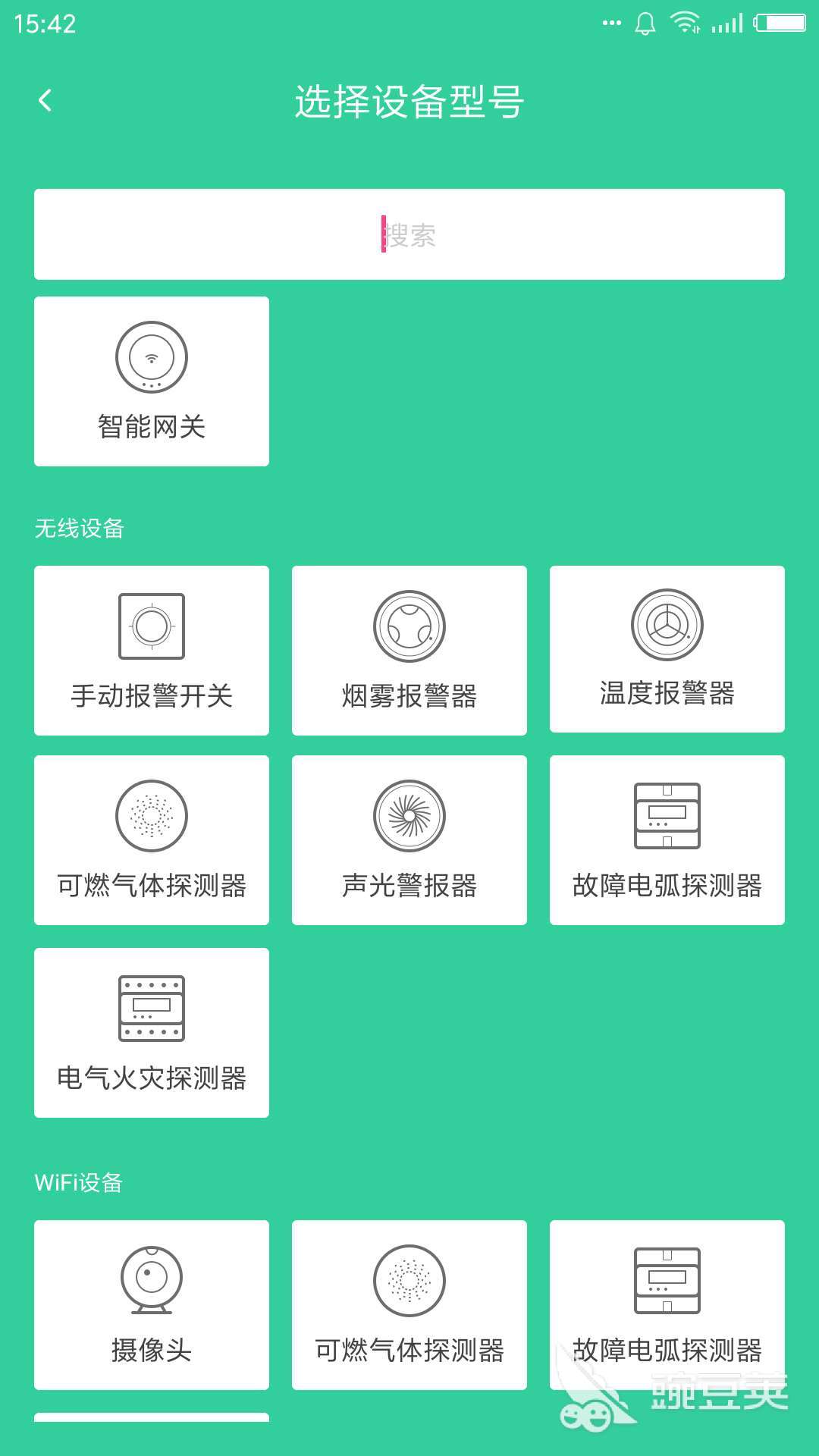Choose 故障电弧探测器 under WiFi设备
Image resolution: width=819 pixels, height=1456 pixels.
click(x=667, y=1304)
